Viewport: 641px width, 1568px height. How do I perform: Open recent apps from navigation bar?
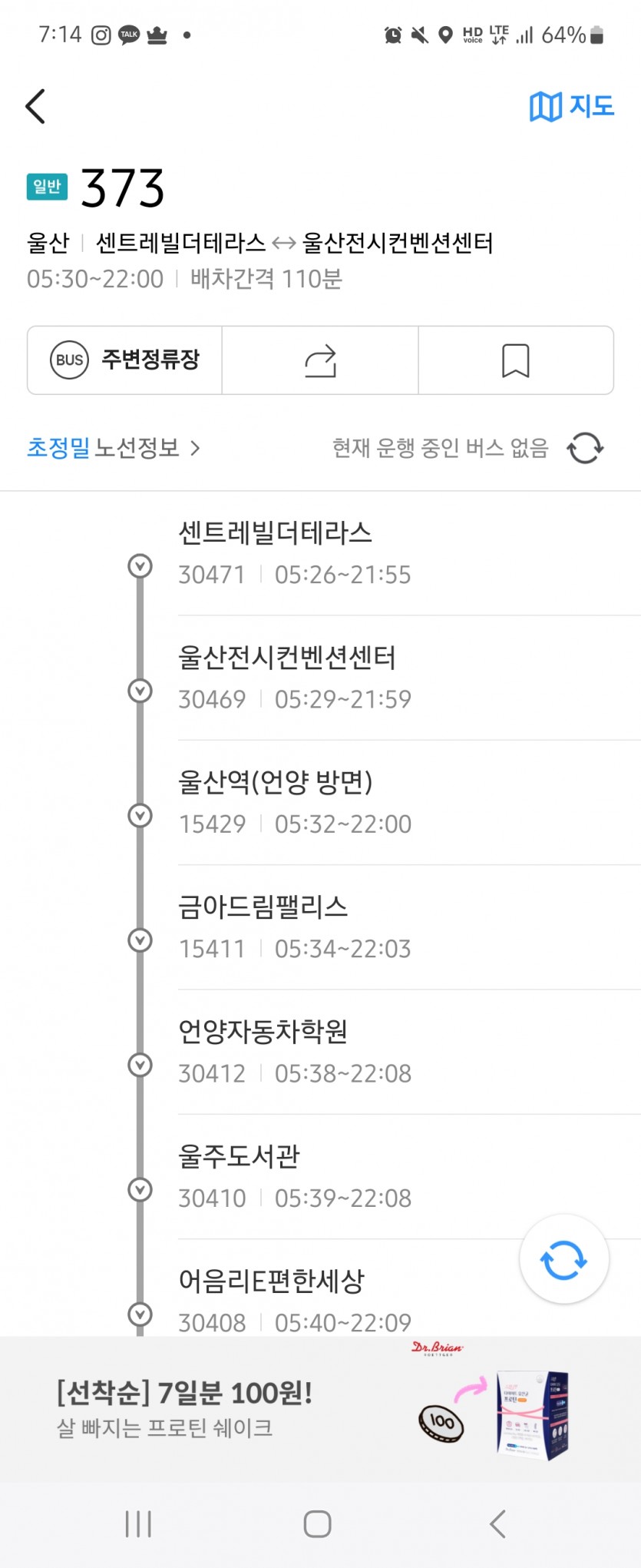point(138,1523)
